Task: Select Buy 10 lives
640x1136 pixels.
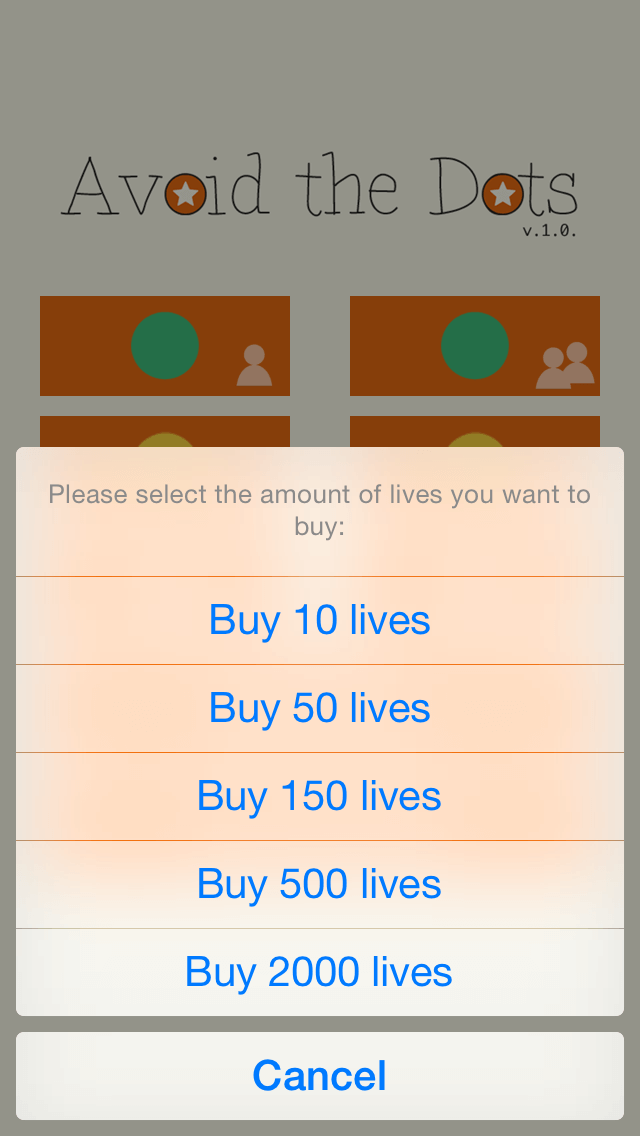Action: 319,620
